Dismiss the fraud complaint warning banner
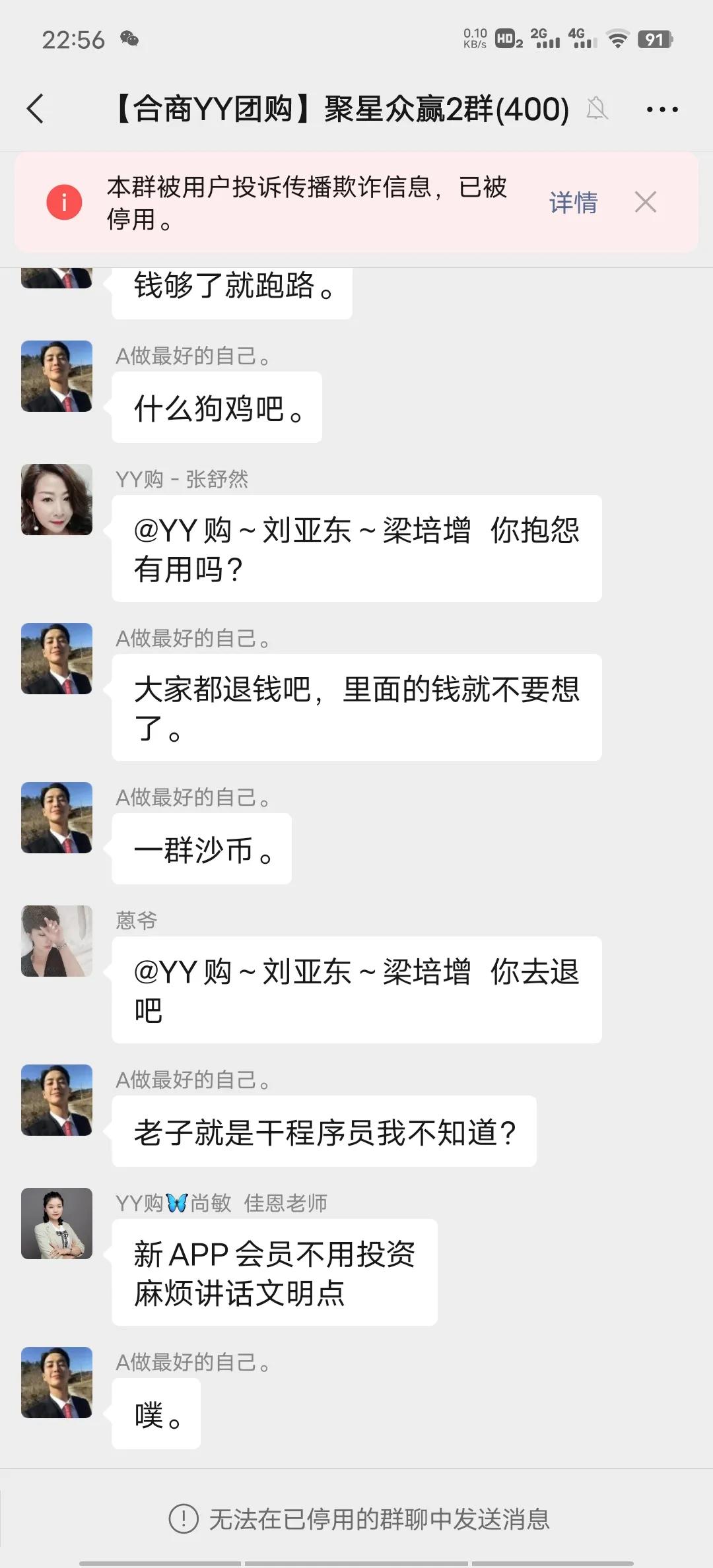The width and height of the screenshot is (713, 1568). (x=646, y=202)
